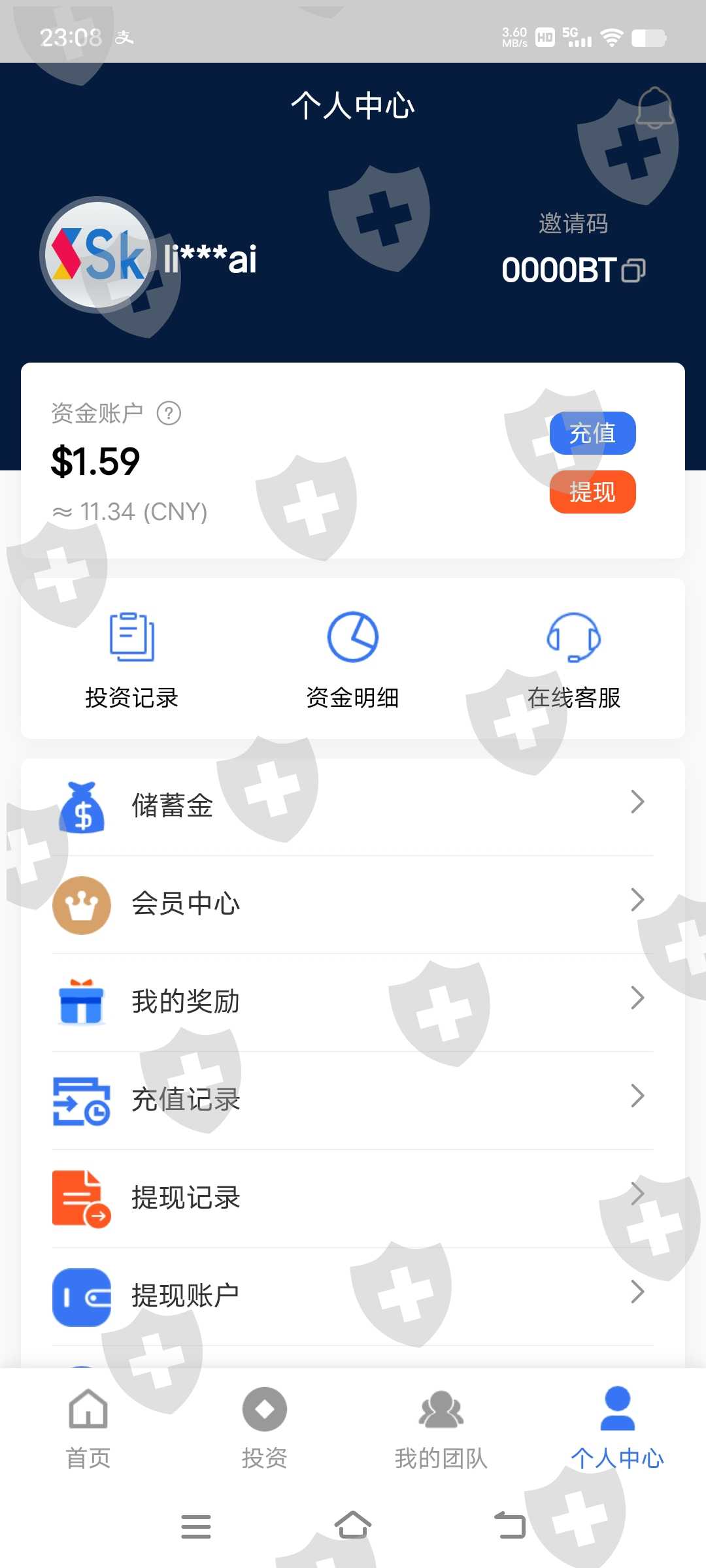Open 提现账户 withdrawal account
This screenshot has width=706, height=1568.
tap(353, 1296)
